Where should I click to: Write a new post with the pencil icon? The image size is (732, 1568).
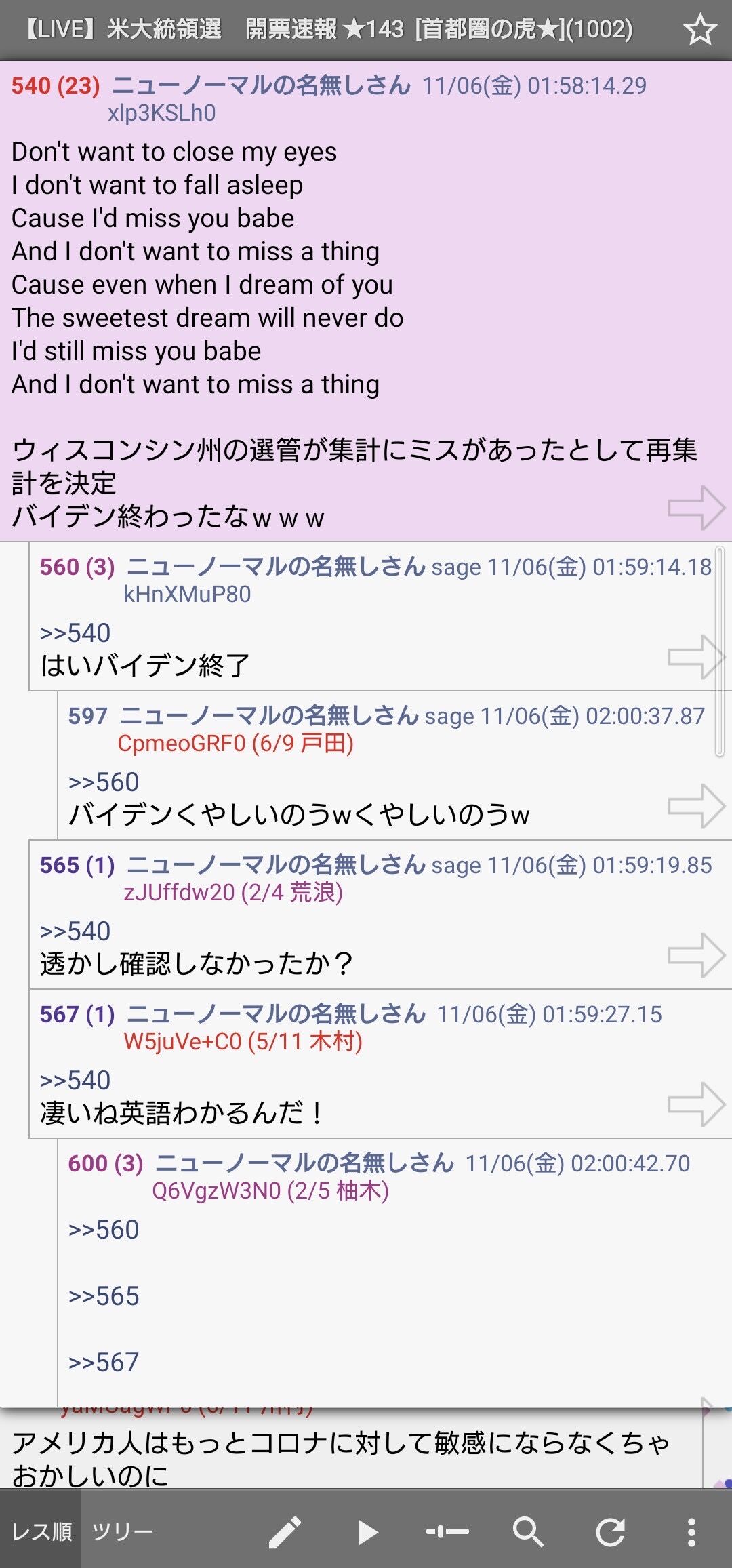[285, 1532]
